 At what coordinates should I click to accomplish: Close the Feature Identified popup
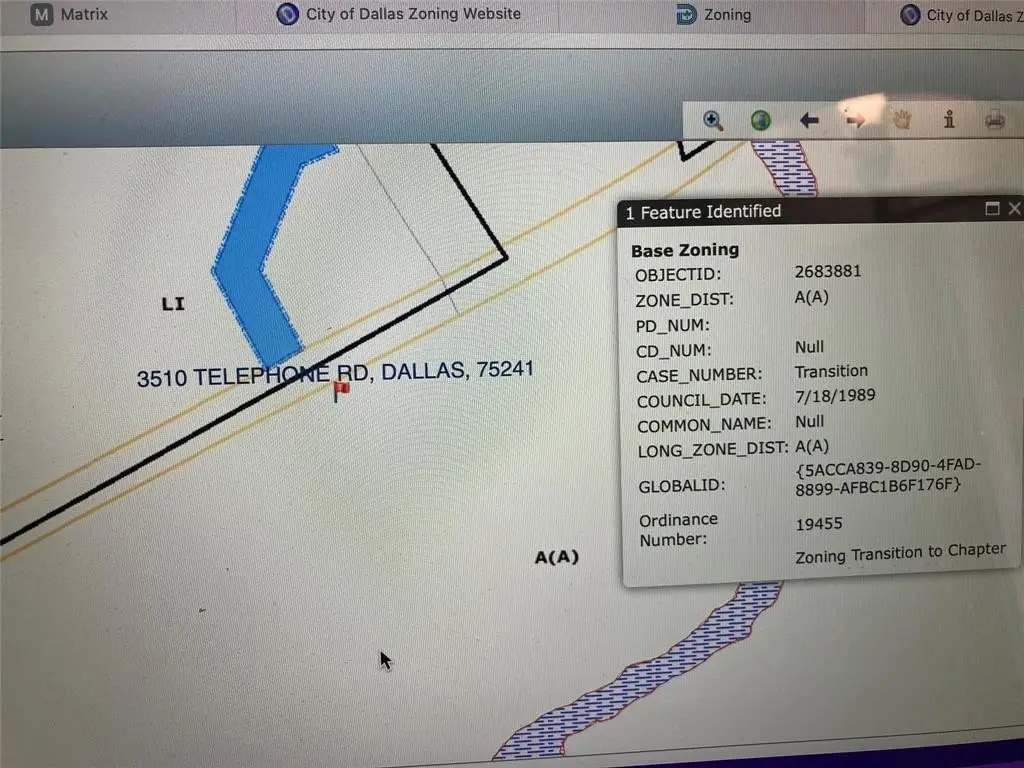[1014, 209]
